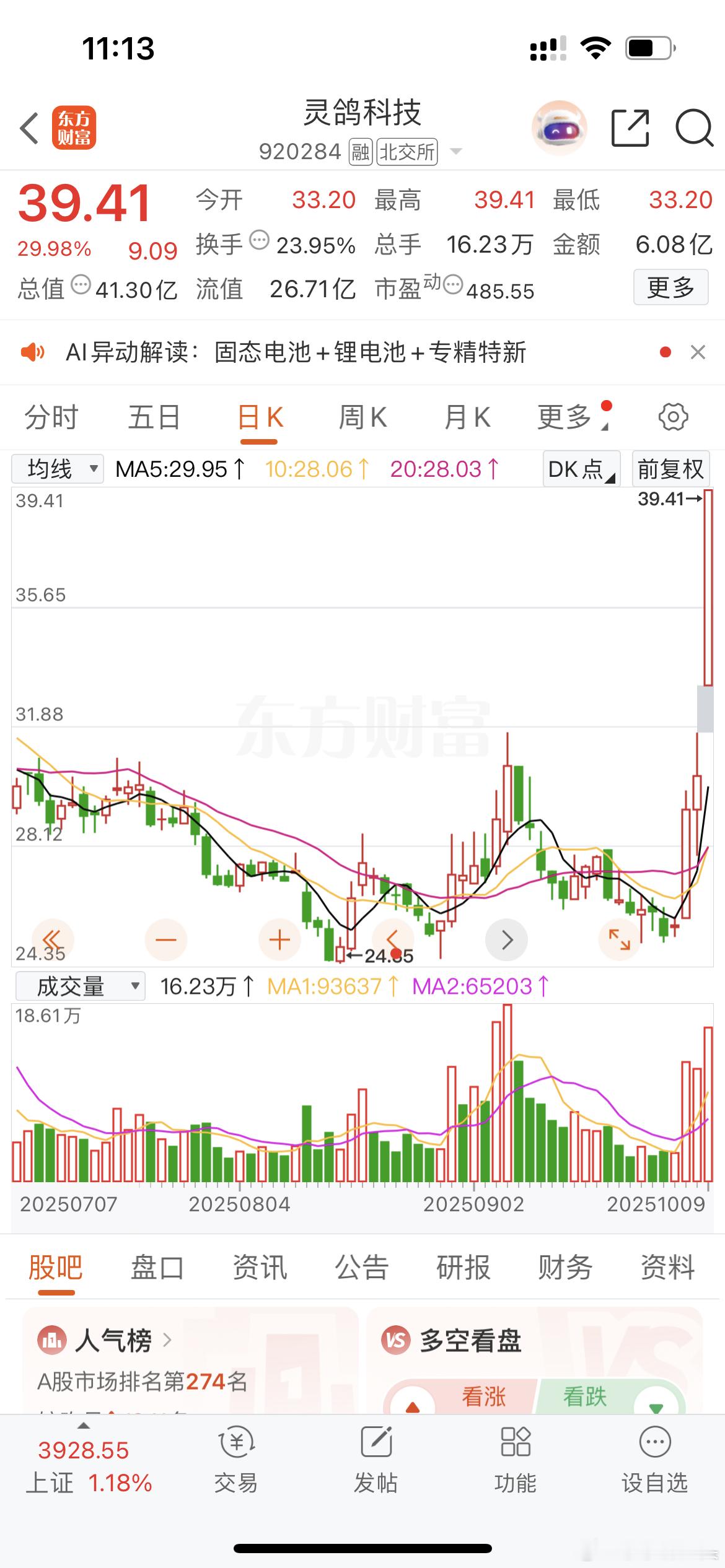The image size is (725, 1568).
Task: Open the search magnifier icon
Action: click(693, 128)
